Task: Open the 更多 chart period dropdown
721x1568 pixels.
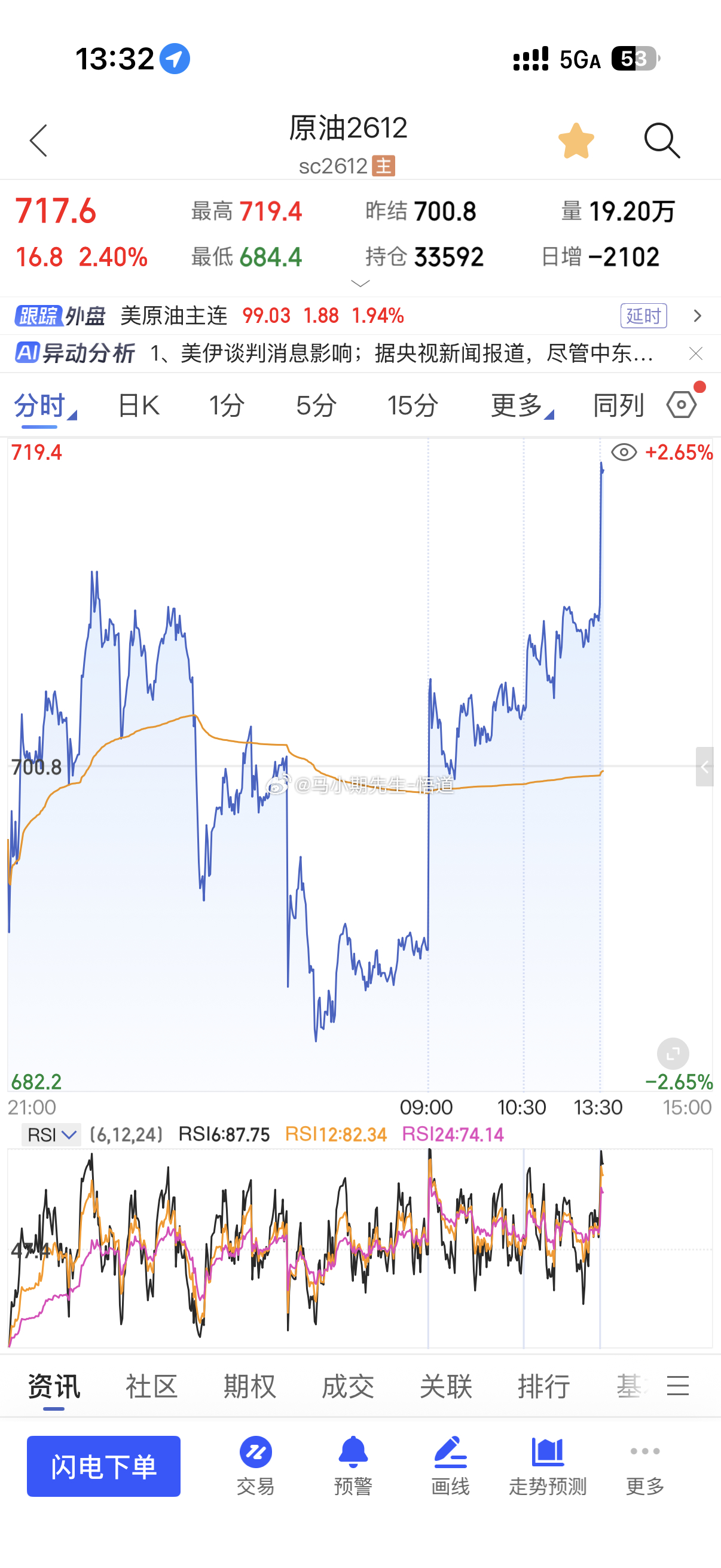Action: point(522,405)
